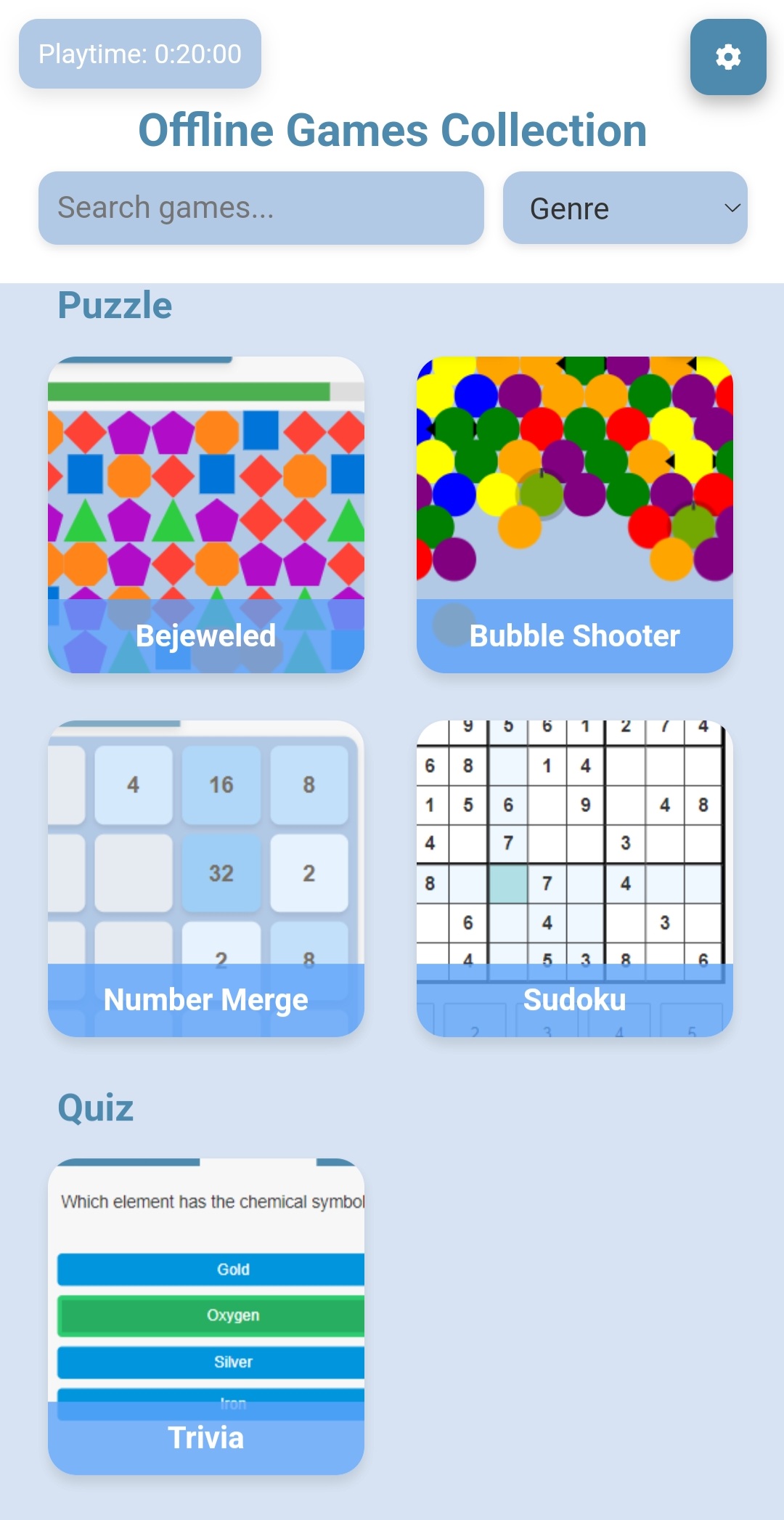This screenshot has height=1520, width=784.
Task: Start the Sudoku game
Action: coord(574,878)
